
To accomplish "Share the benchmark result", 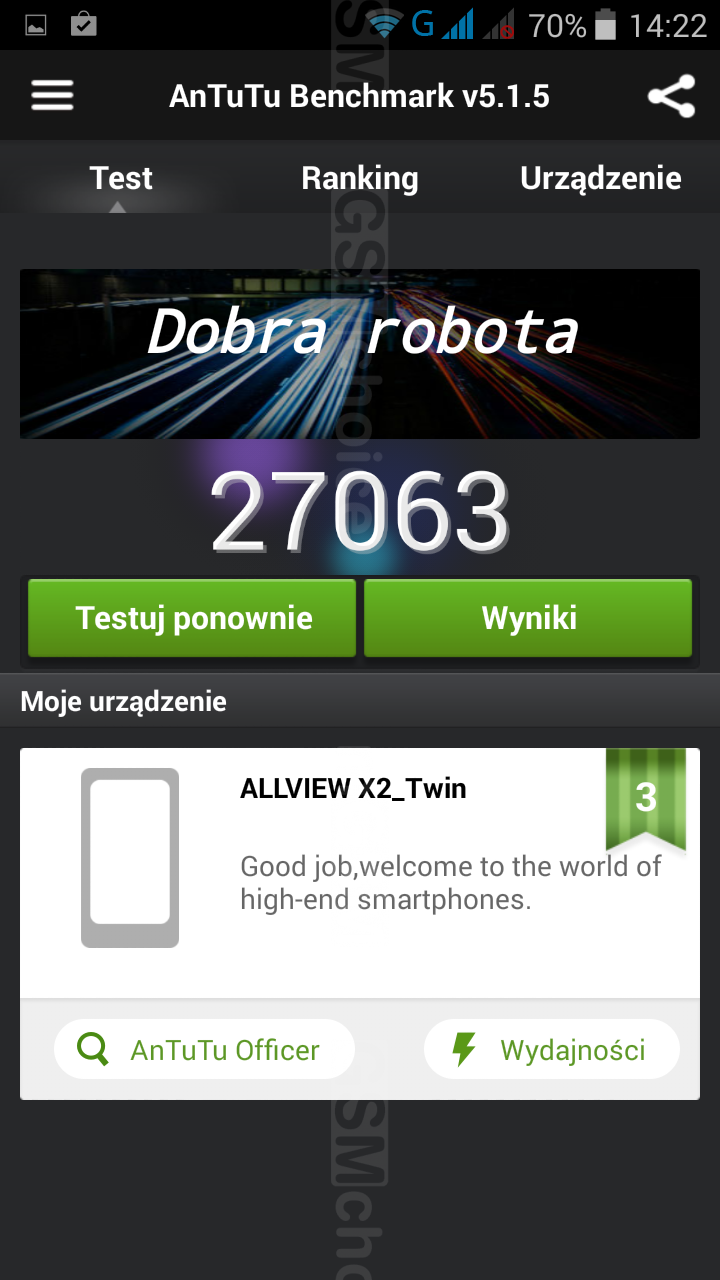I will coord(671,96).
